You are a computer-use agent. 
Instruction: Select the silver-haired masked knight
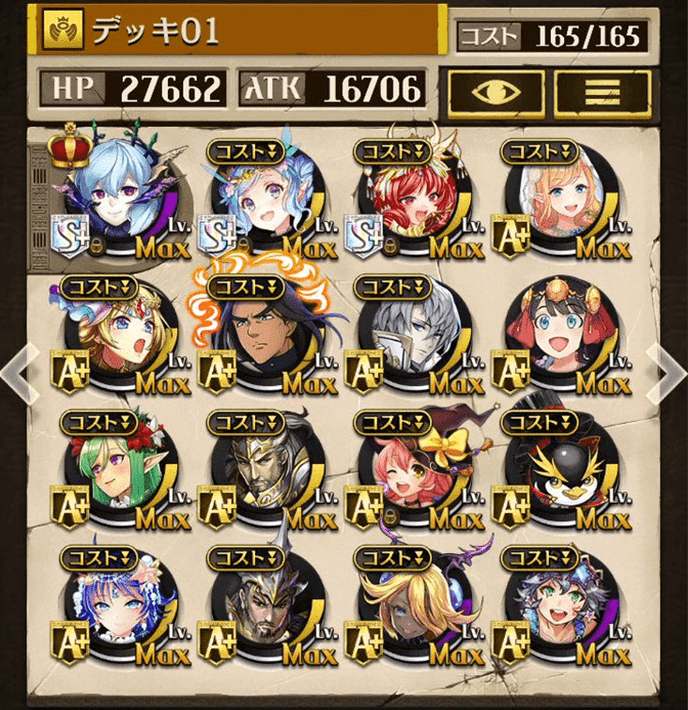point(408,337)
